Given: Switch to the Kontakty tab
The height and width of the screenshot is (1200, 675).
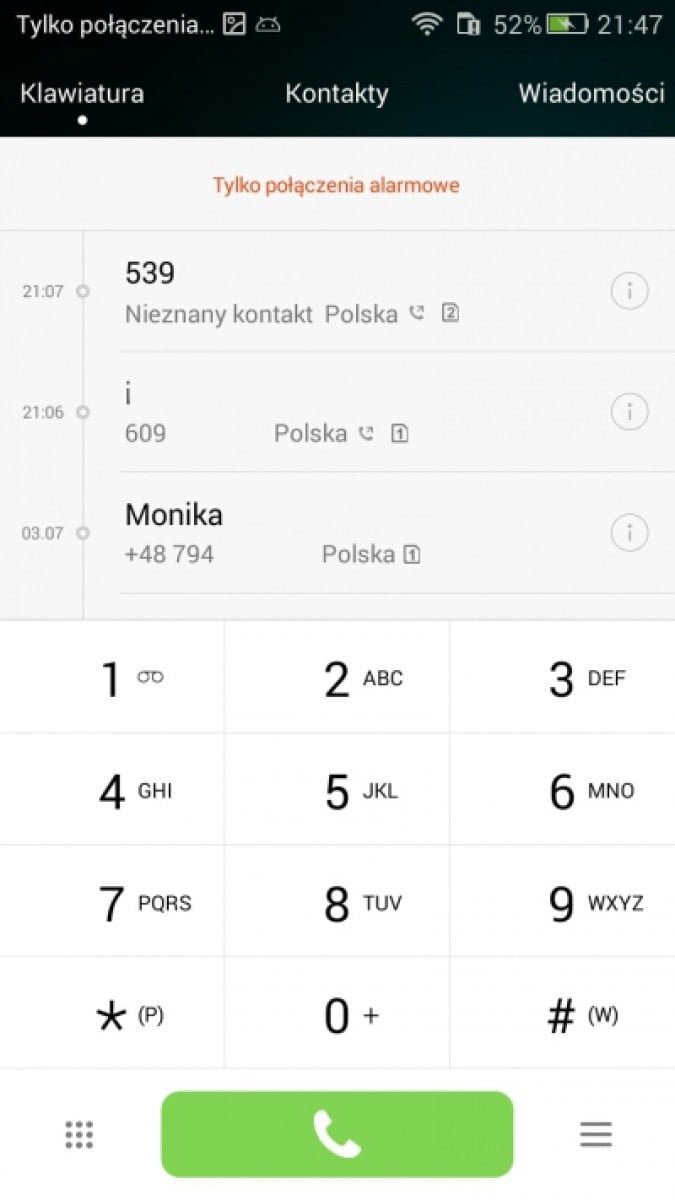Looking at the screenshot, I should (x=336, y=94).
